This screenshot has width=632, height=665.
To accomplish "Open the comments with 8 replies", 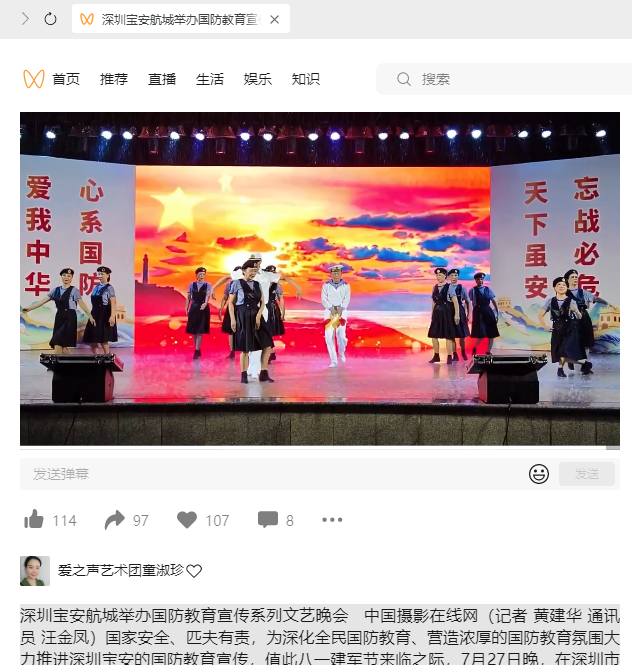I will click(268, 519).
